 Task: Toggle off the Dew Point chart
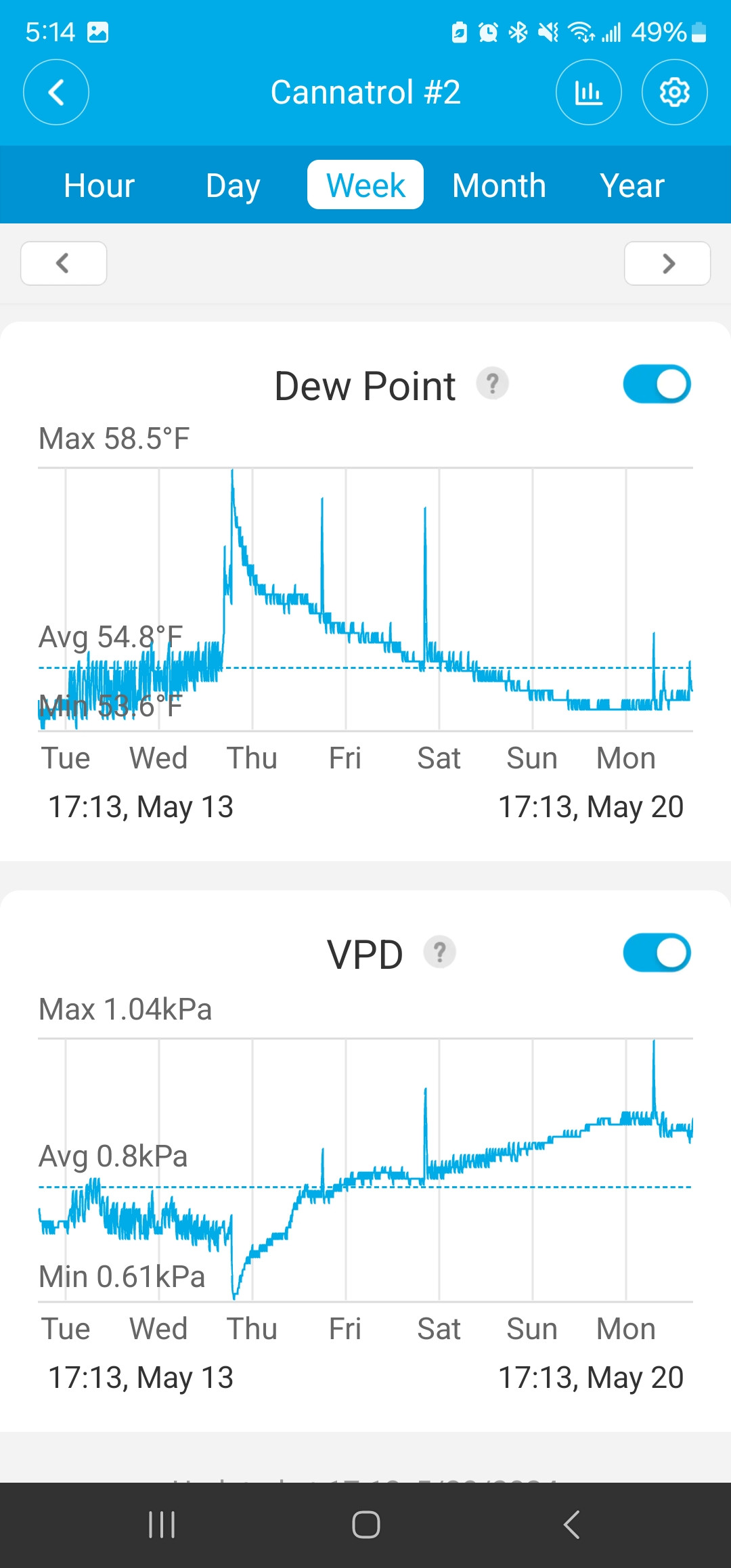[657, 384]
